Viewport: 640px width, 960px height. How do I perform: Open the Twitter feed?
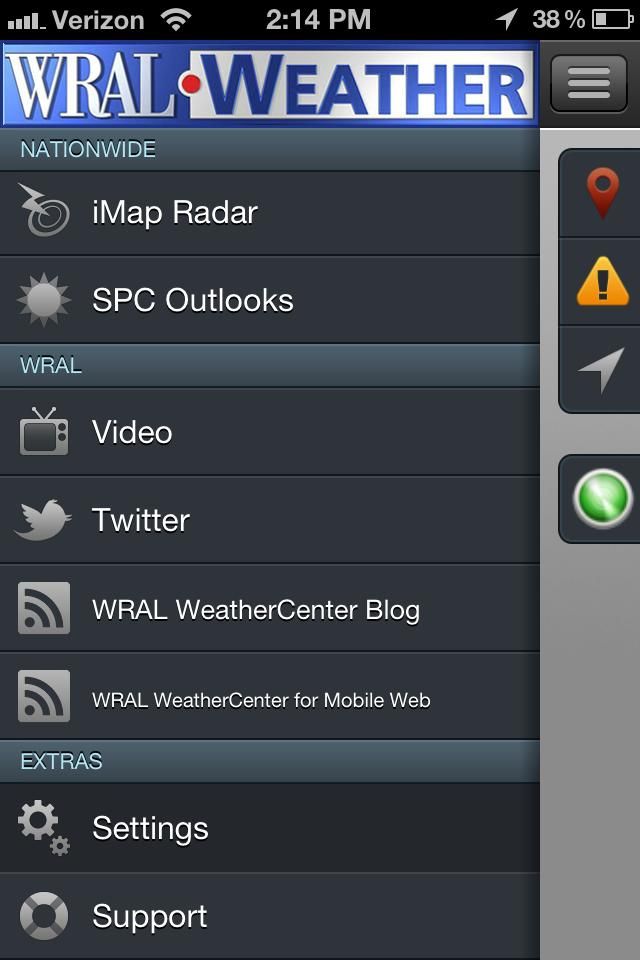click(x=270, y=520)
